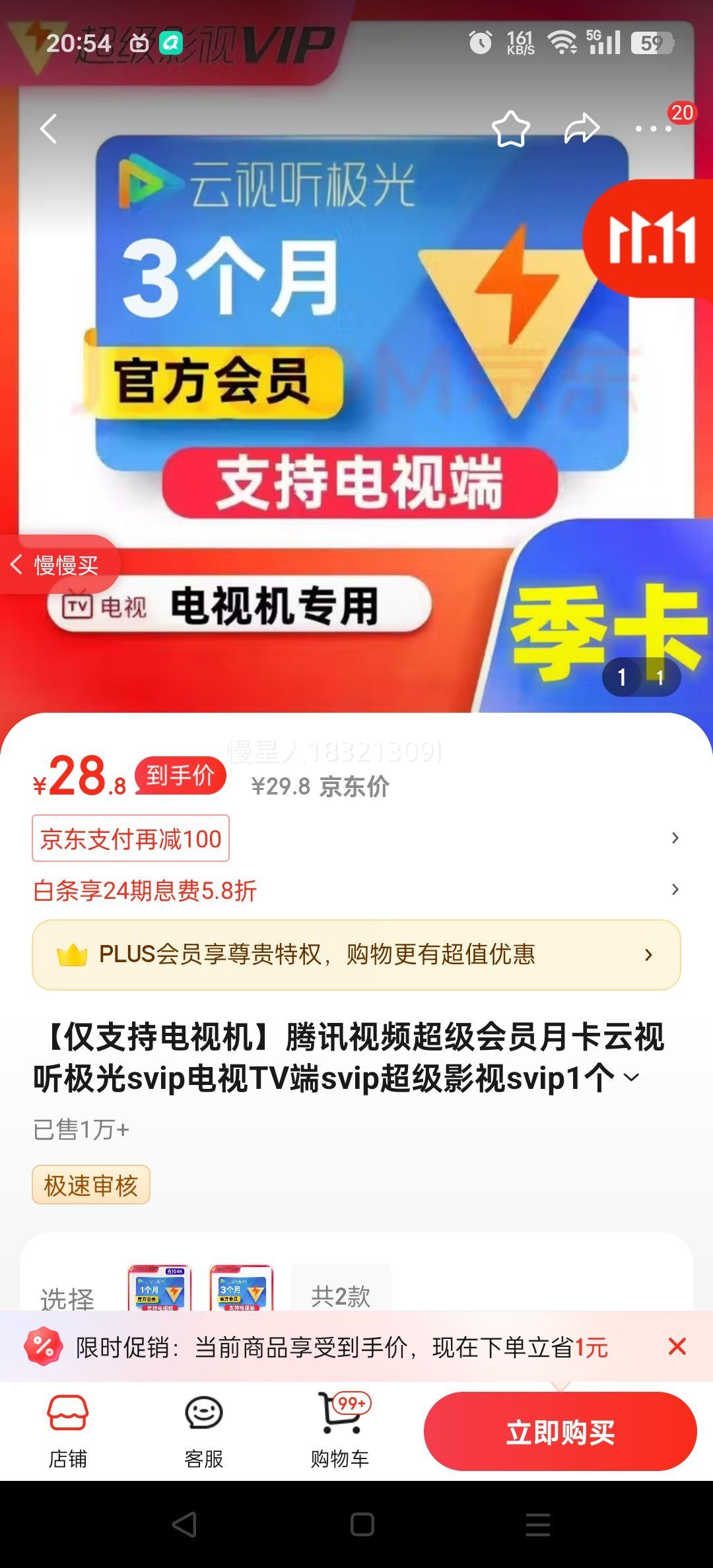Select the 3个月 option thumbnail
The image size is (713, 1568).
point(242,1288)
